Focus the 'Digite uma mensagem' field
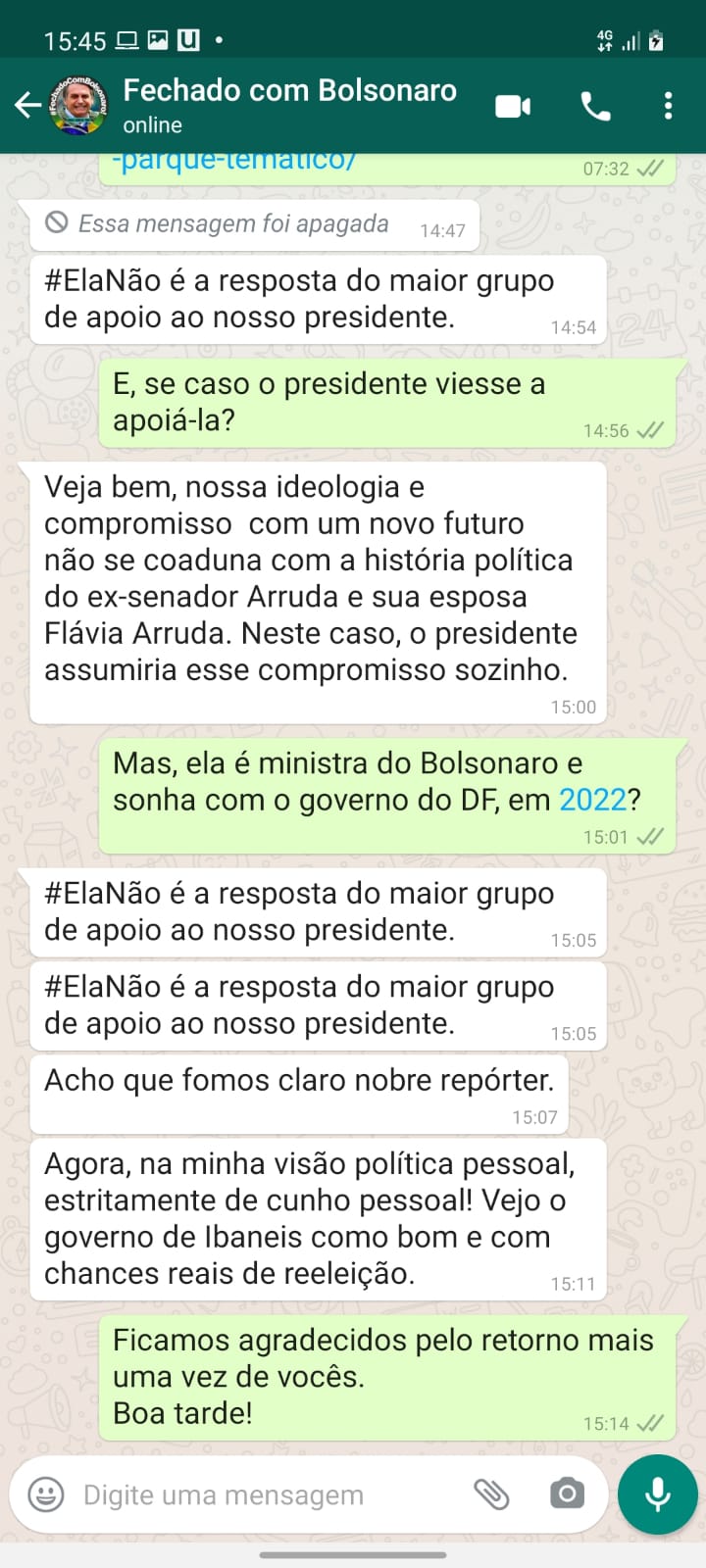This screenshot has height=1568, width=706. pos(265,1494)
